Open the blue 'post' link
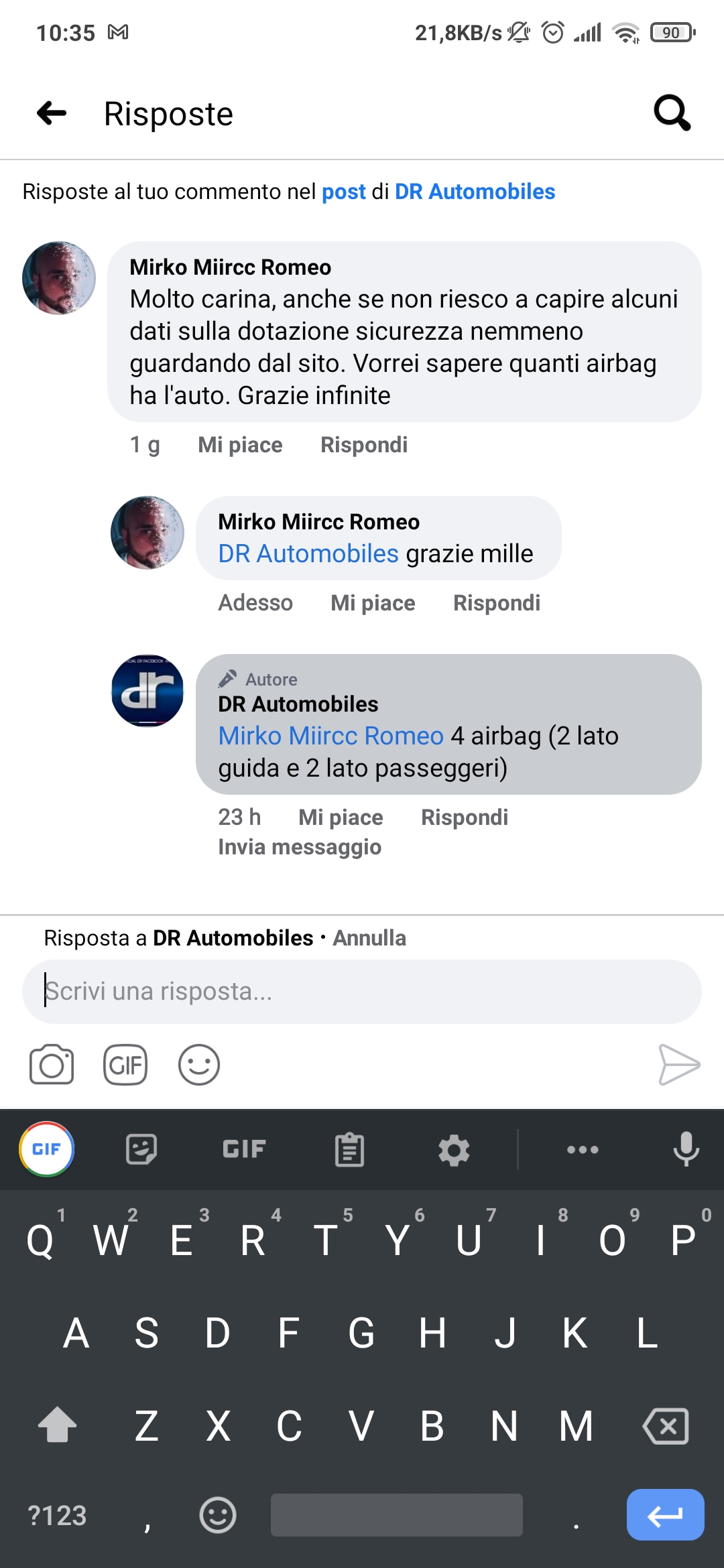Image resolution: width=724 pixels, height=1568 pixels. tap(344, 192)
